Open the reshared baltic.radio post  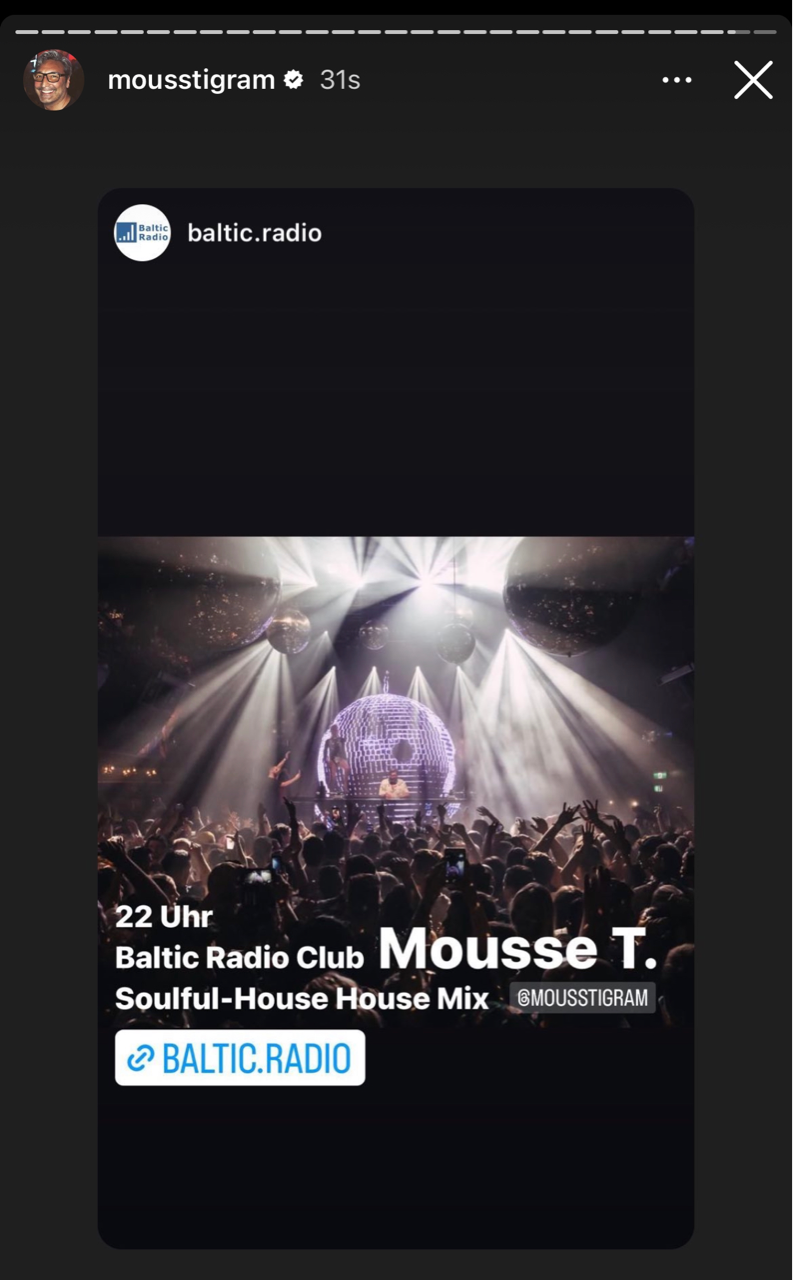pos(396,718)
